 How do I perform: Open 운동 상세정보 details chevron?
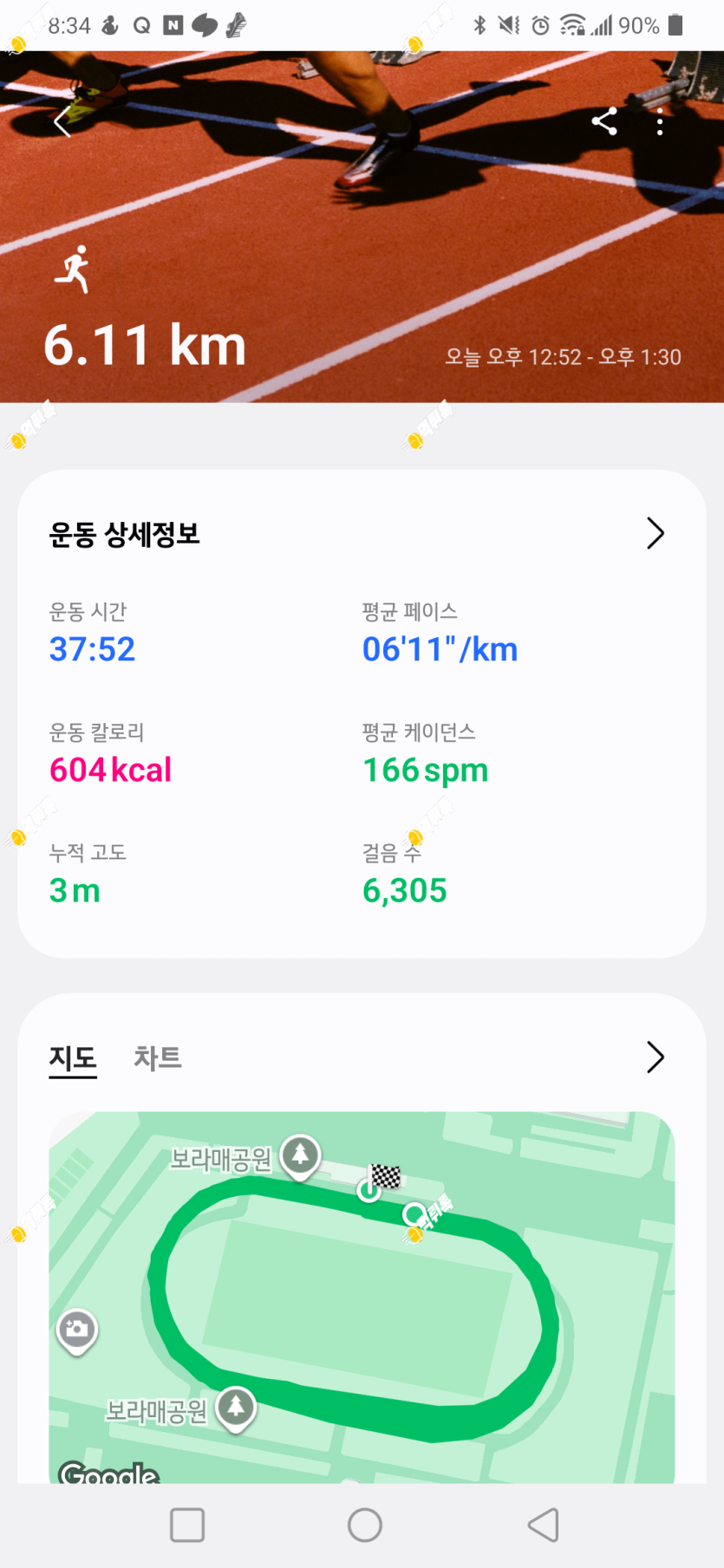coord(656,533)
